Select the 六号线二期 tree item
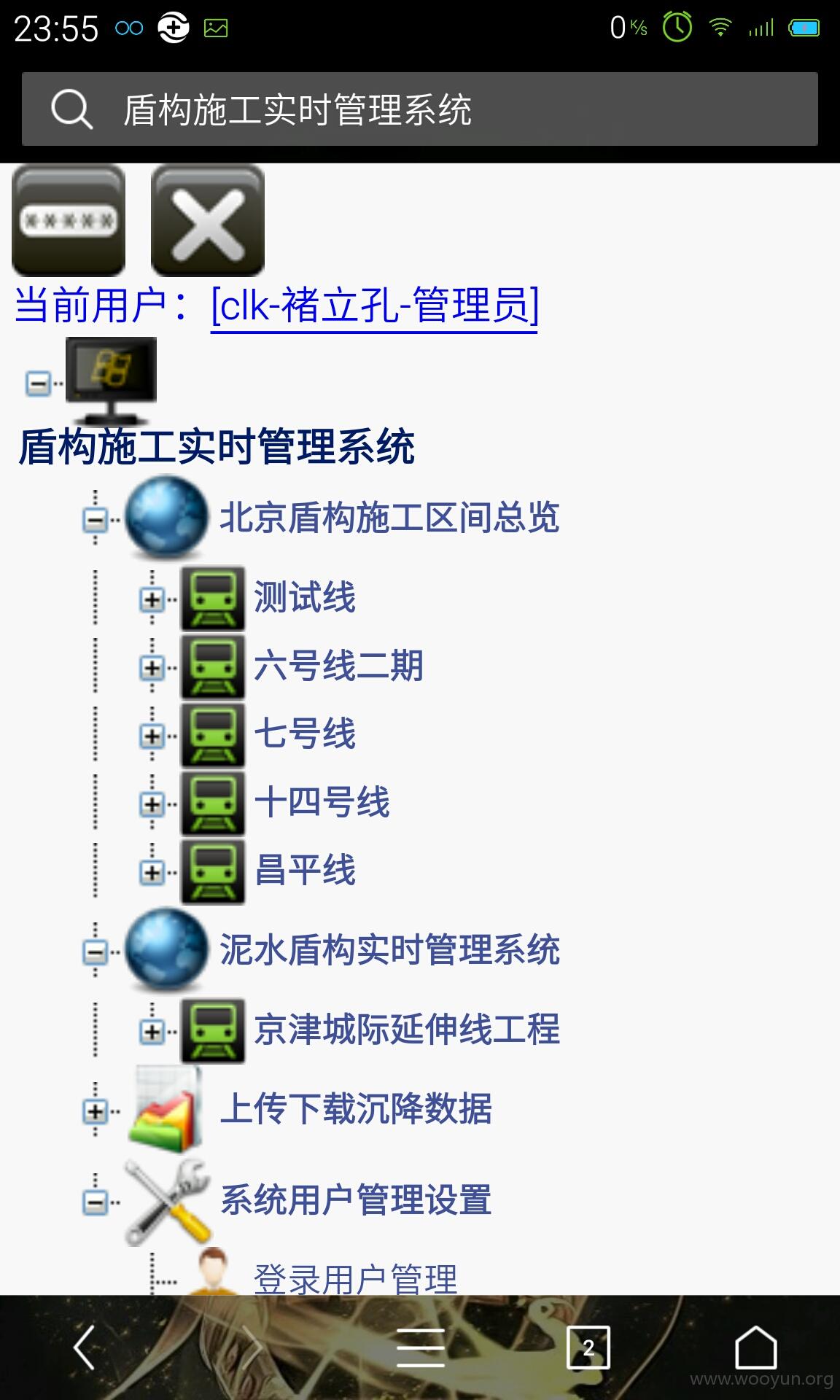 coord(338,666)
